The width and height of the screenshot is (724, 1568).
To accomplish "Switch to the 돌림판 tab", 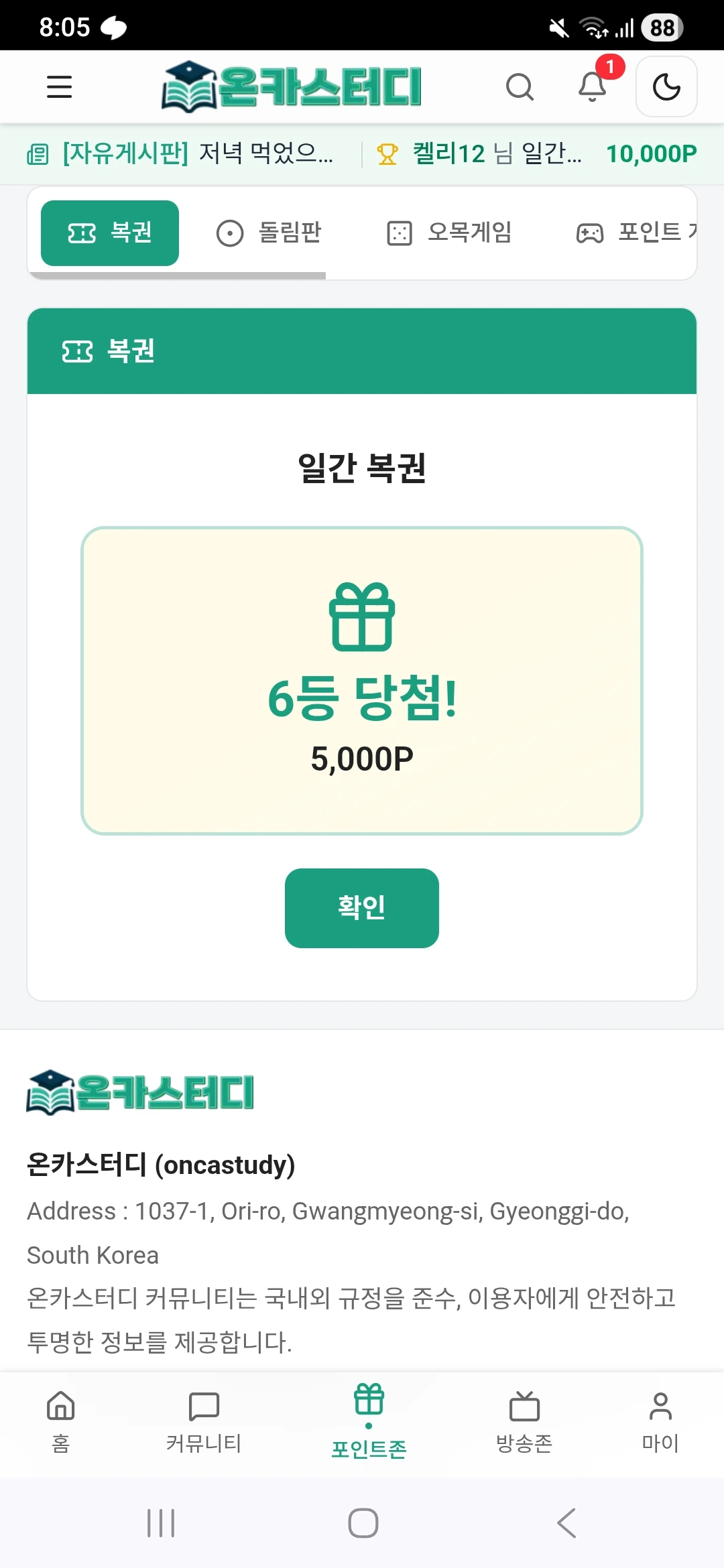I will coord(269,233).
